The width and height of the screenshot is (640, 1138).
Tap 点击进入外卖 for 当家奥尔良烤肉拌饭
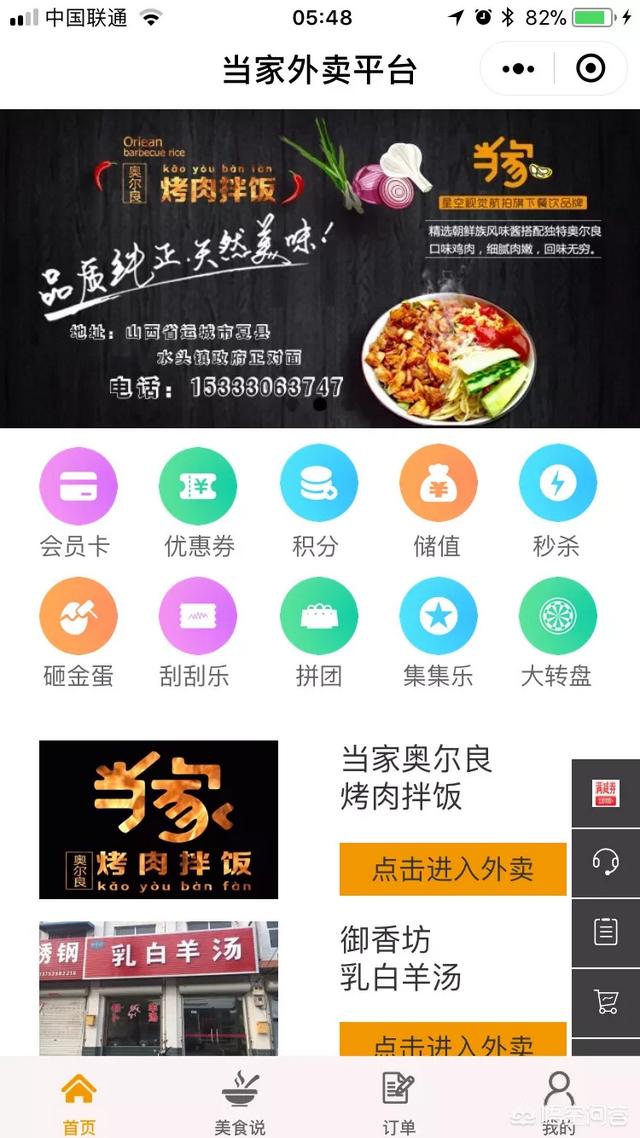[452, 869]
